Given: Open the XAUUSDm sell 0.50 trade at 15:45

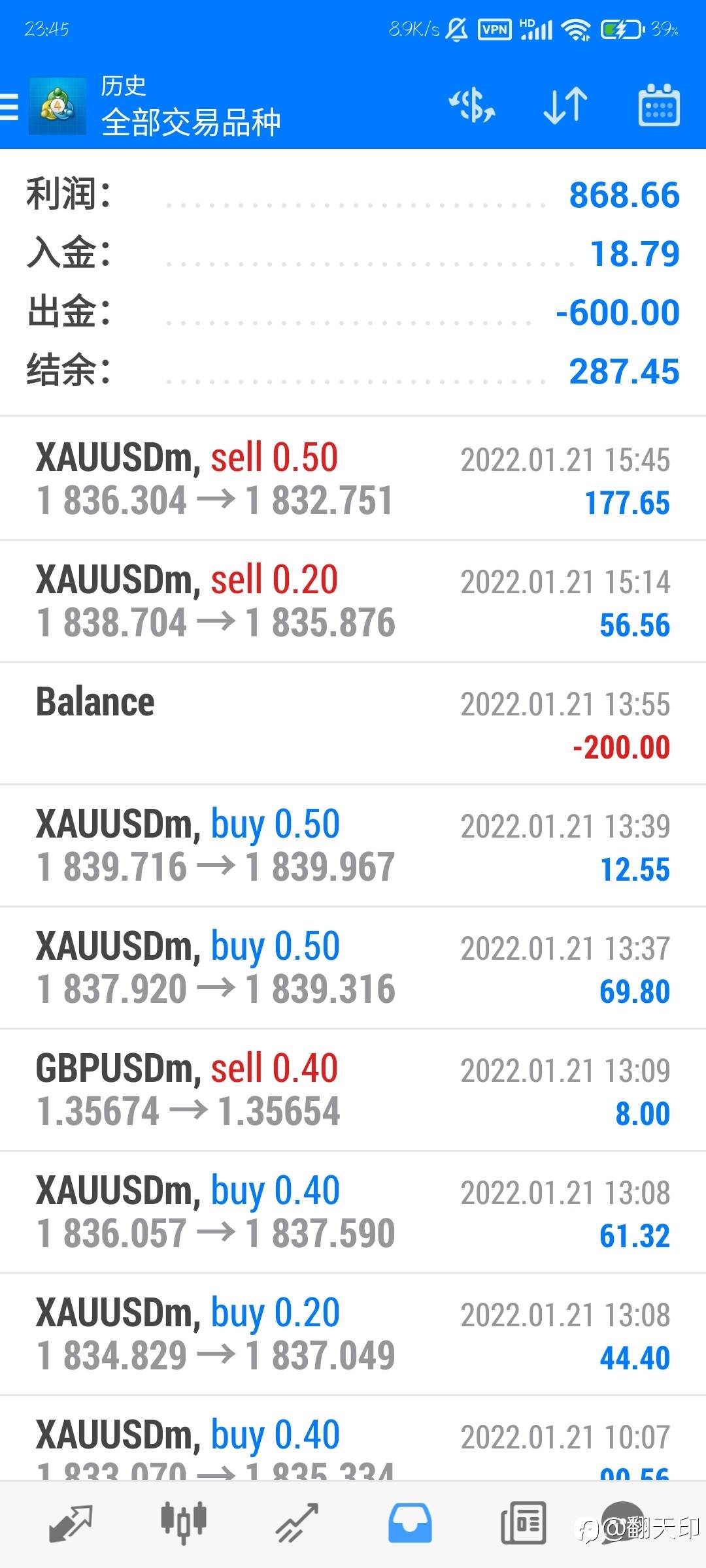Looking at the screenshot, I should pos(353,479).
